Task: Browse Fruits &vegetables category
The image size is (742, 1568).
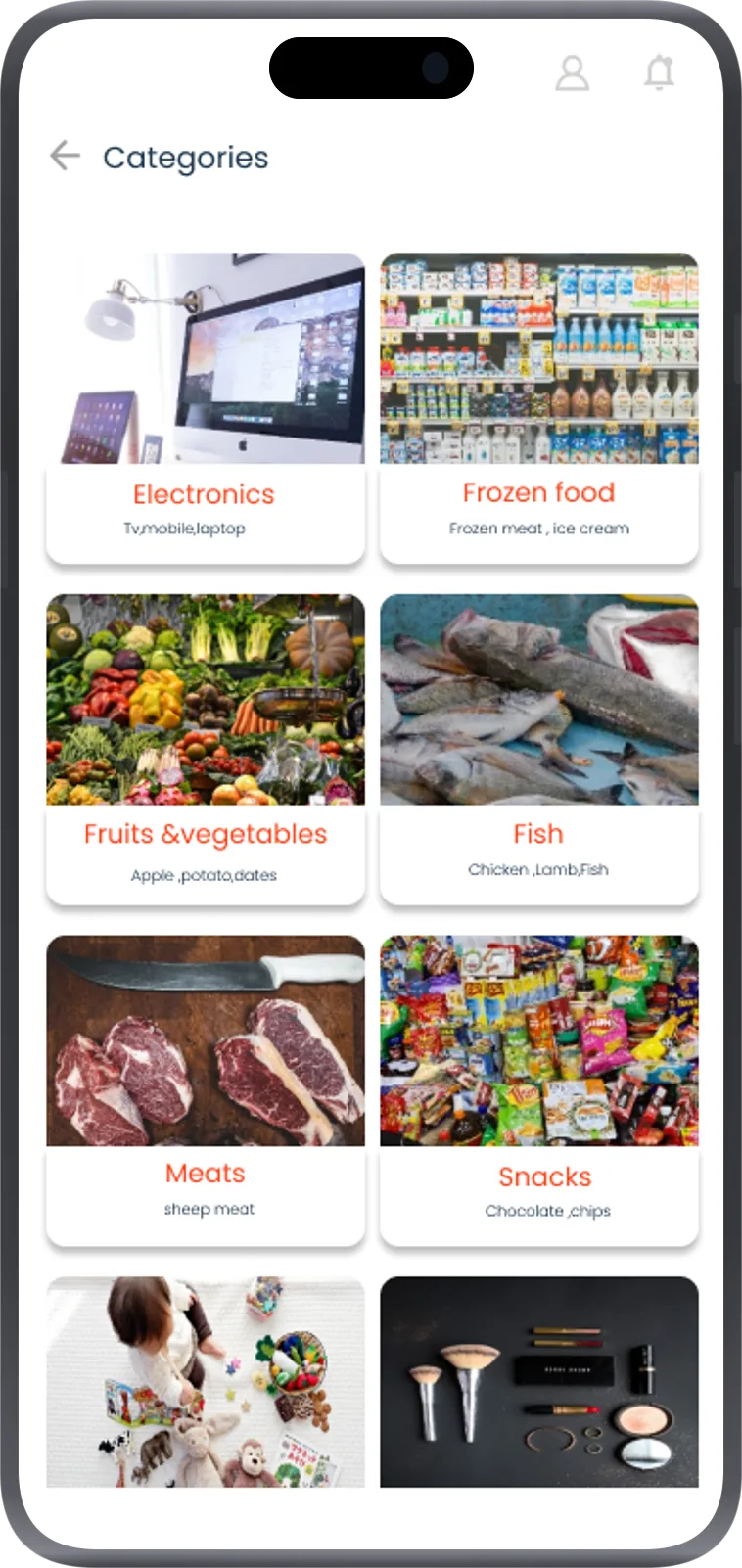Action: [206, 750]
